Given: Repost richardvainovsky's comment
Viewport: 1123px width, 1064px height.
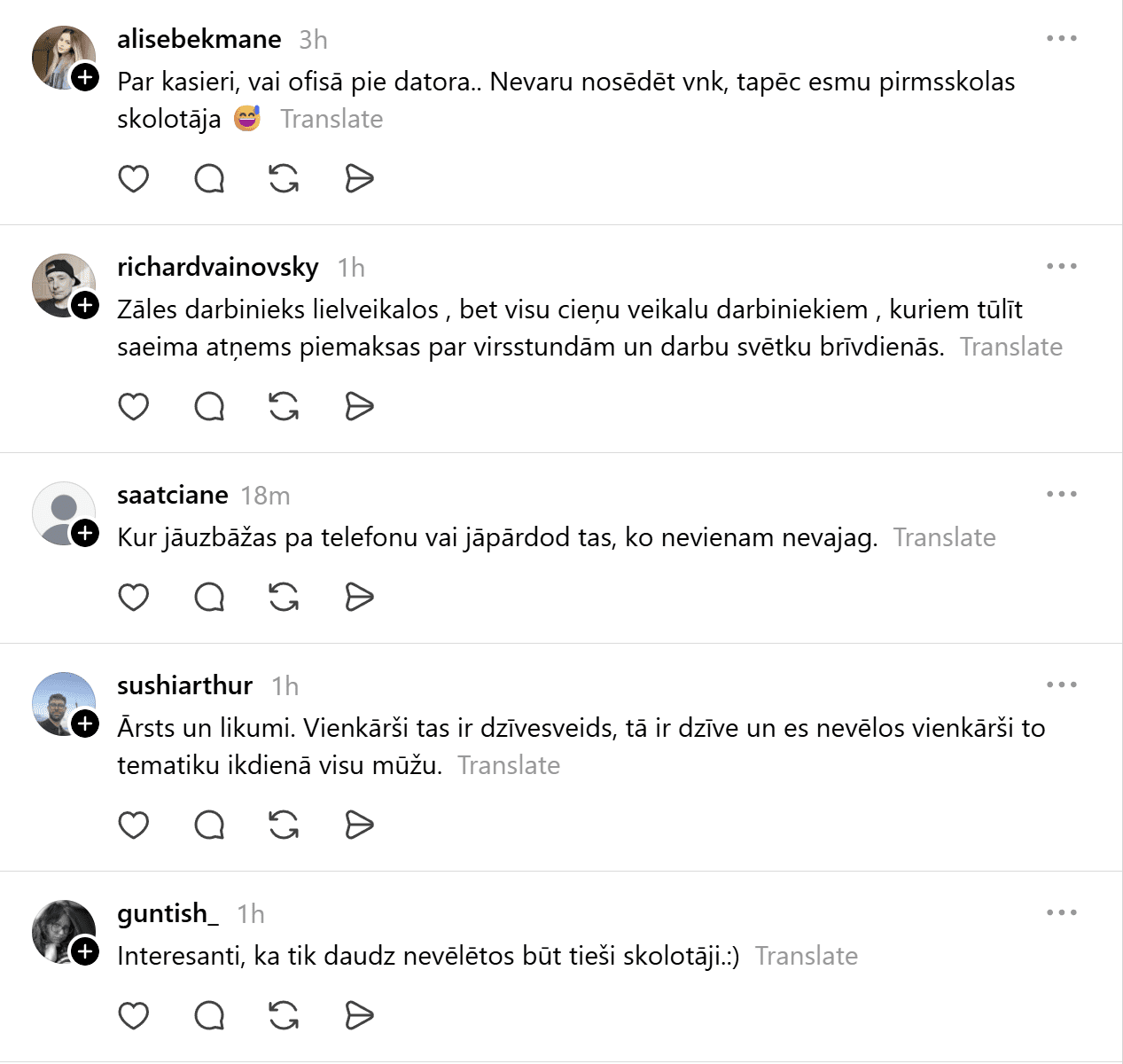Looking at the screenshot, I should pos(284,407).
